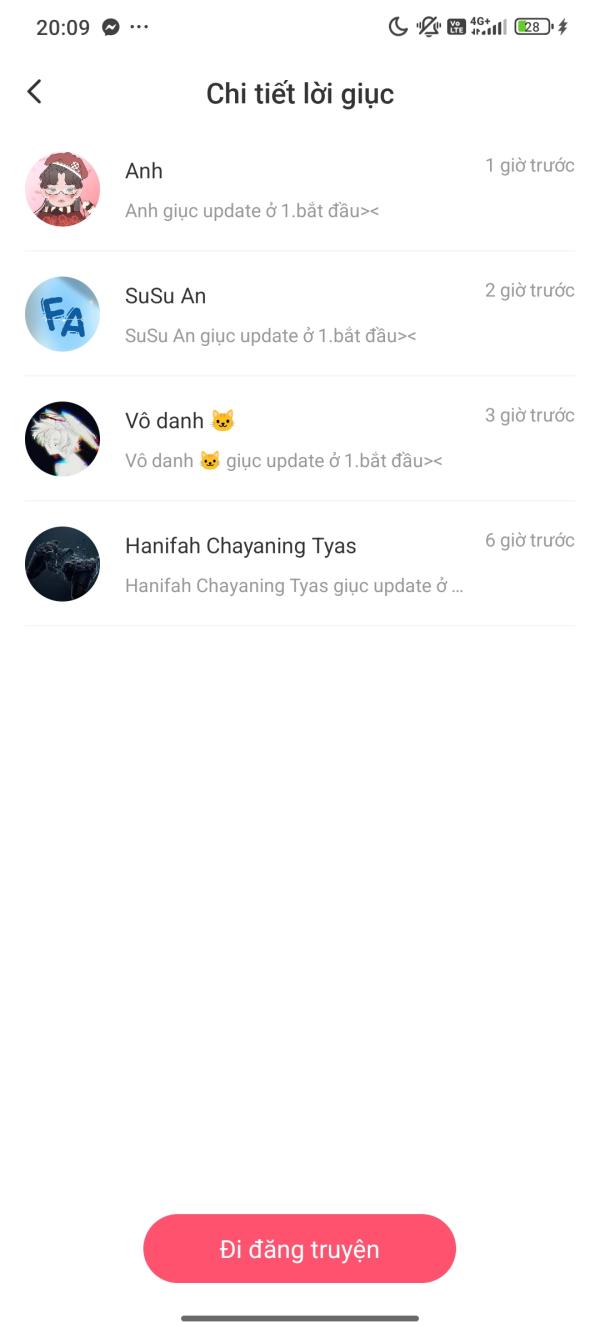Tap the Đi đăng truyện button
Image resolution: width=600 pixels, height=1333 pixels.
click(299, 1249)
